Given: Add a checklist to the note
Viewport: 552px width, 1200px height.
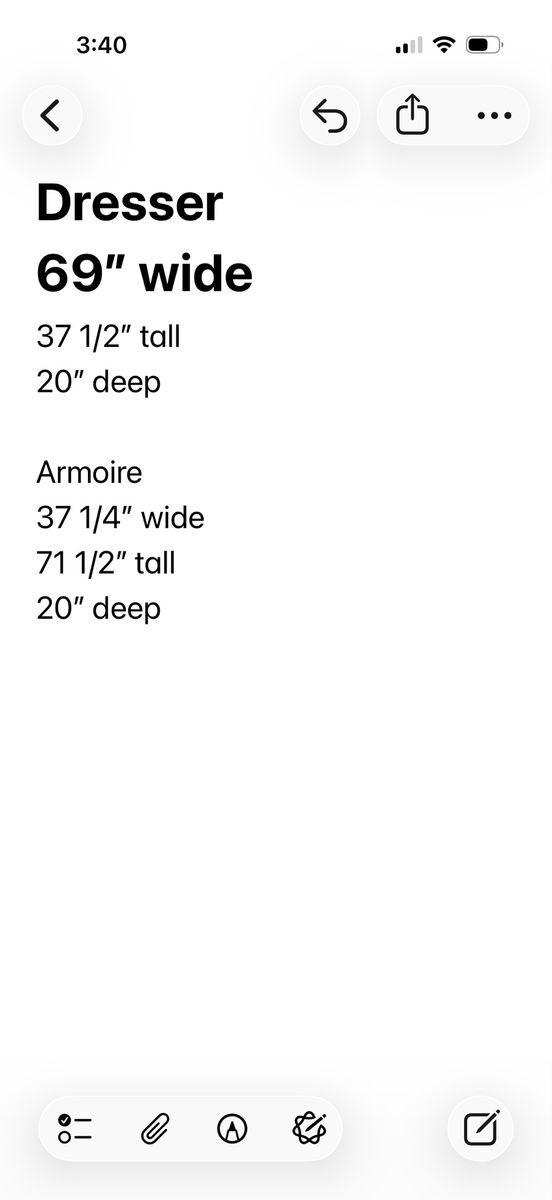Looking at the screenshot, I should click(75, 1129).
